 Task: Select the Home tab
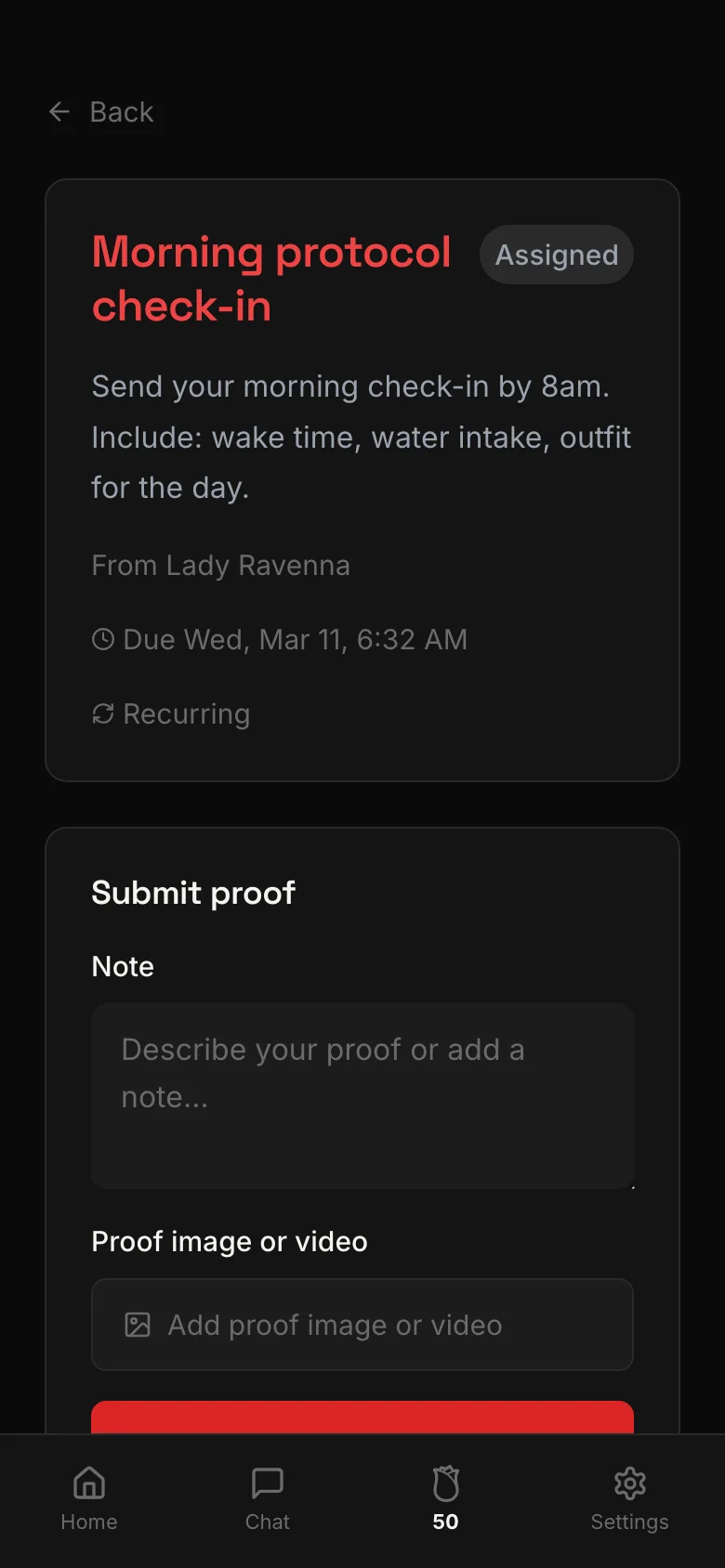click(88, 1499)
